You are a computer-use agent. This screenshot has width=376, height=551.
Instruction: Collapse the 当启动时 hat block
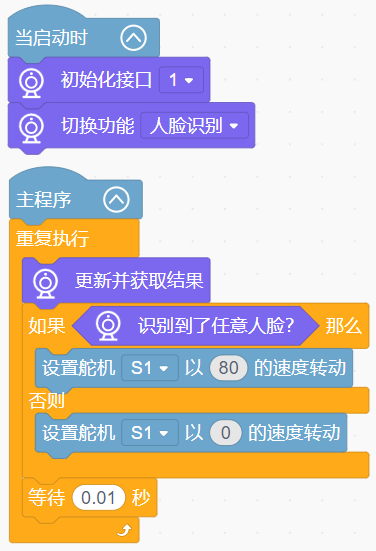(134, 38)
